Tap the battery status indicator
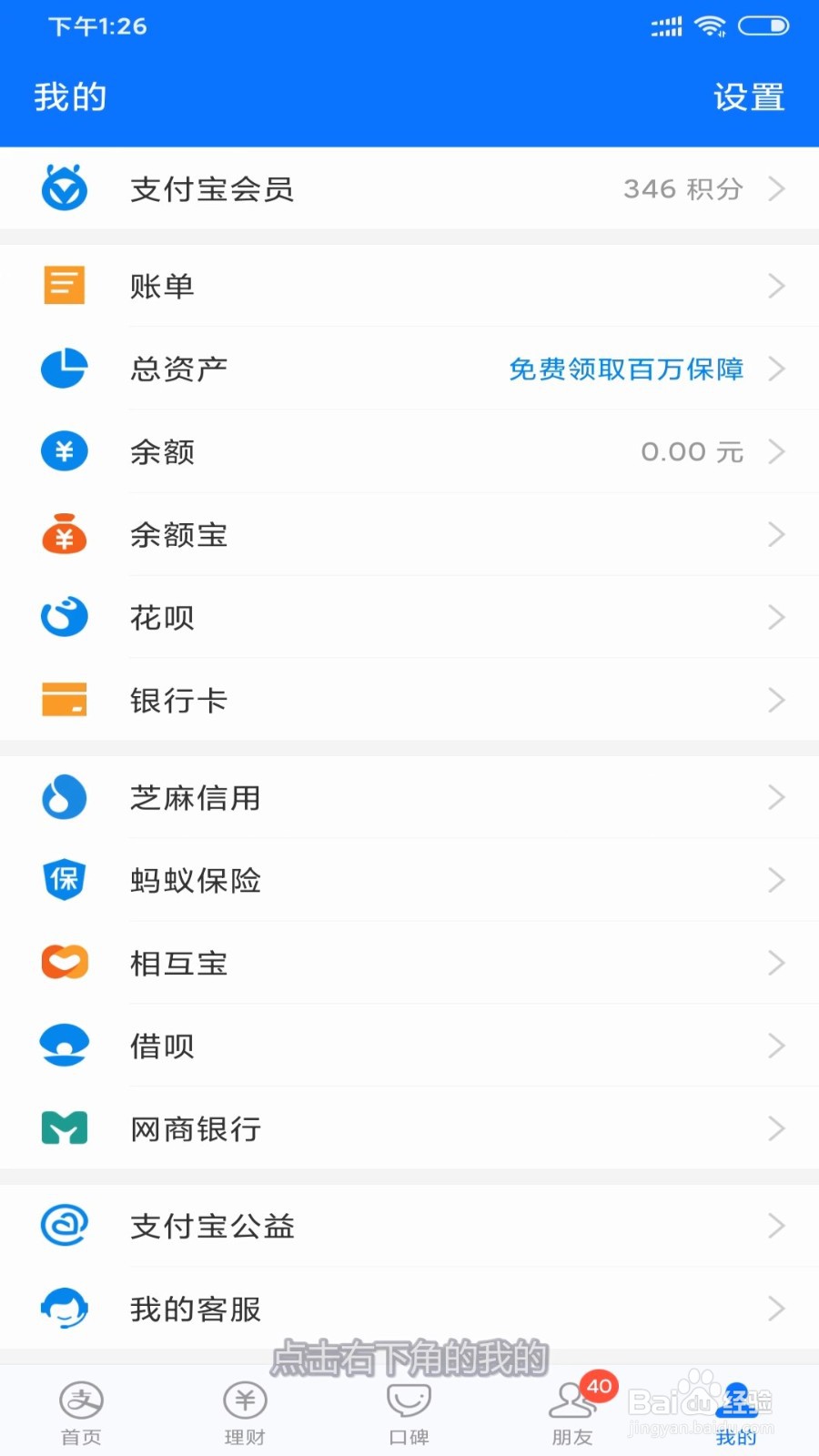This screenshot has width=819, height=1456. 764,26
